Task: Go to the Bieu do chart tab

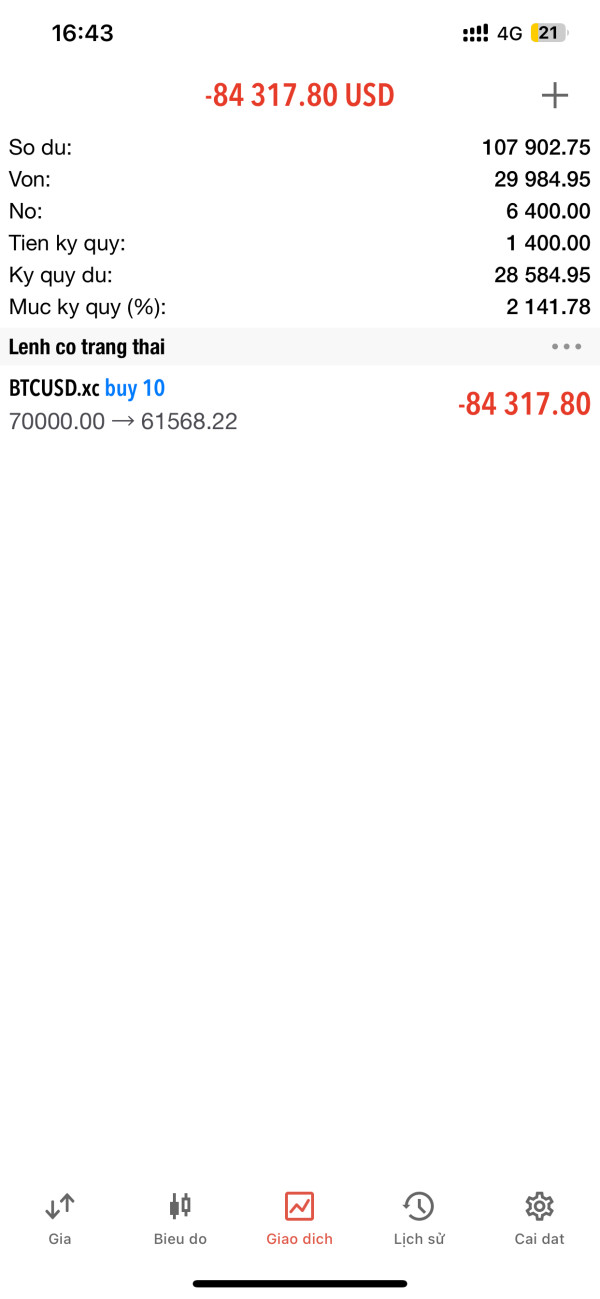Action: 180,1218
